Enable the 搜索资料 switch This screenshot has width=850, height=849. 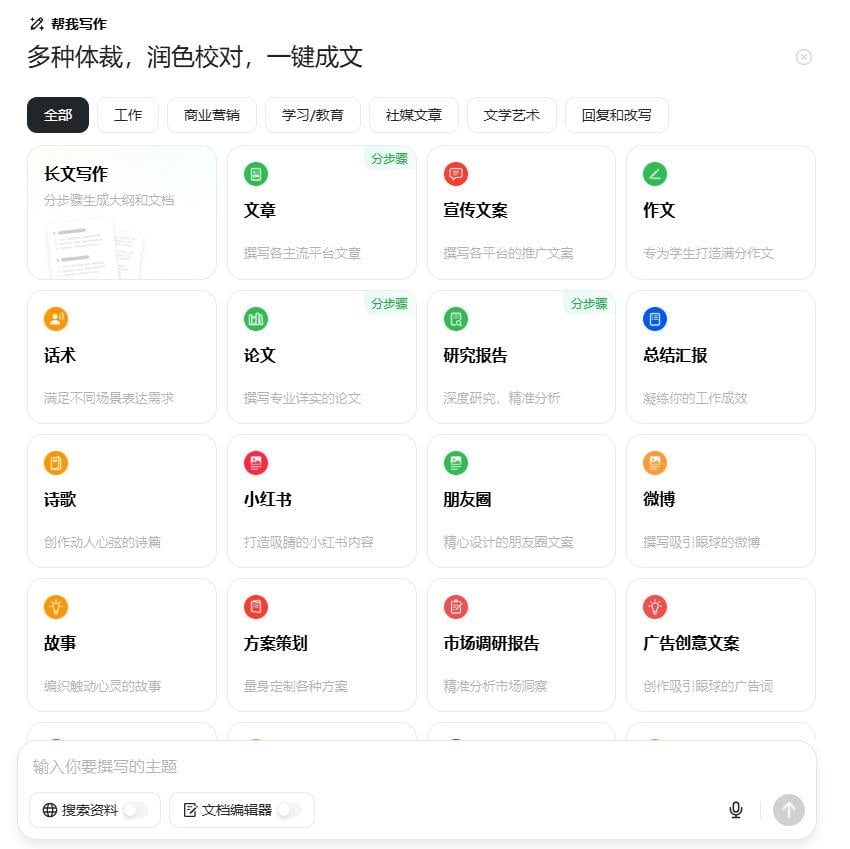135,810
